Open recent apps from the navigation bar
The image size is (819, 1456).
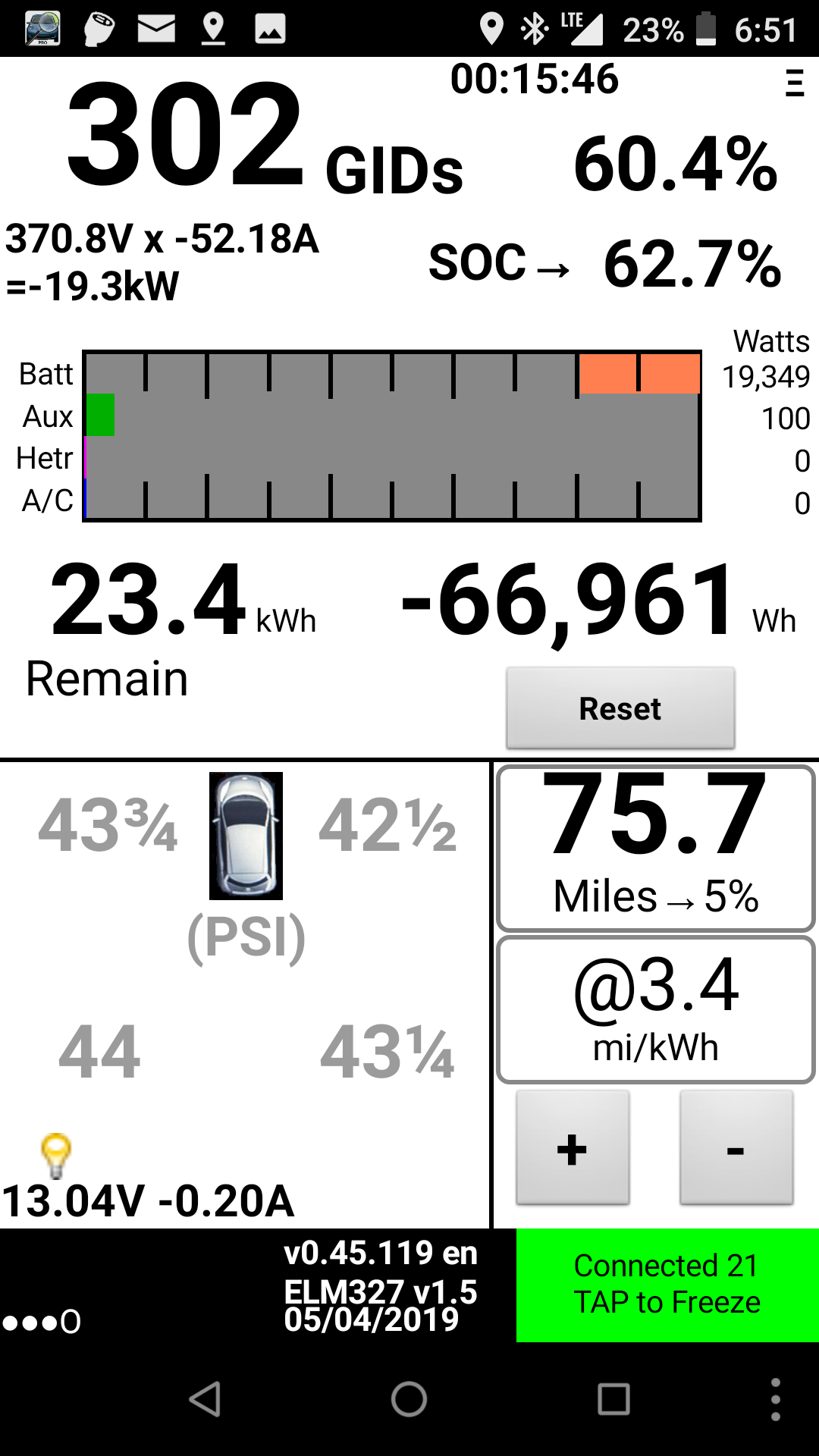point(613,1399)
